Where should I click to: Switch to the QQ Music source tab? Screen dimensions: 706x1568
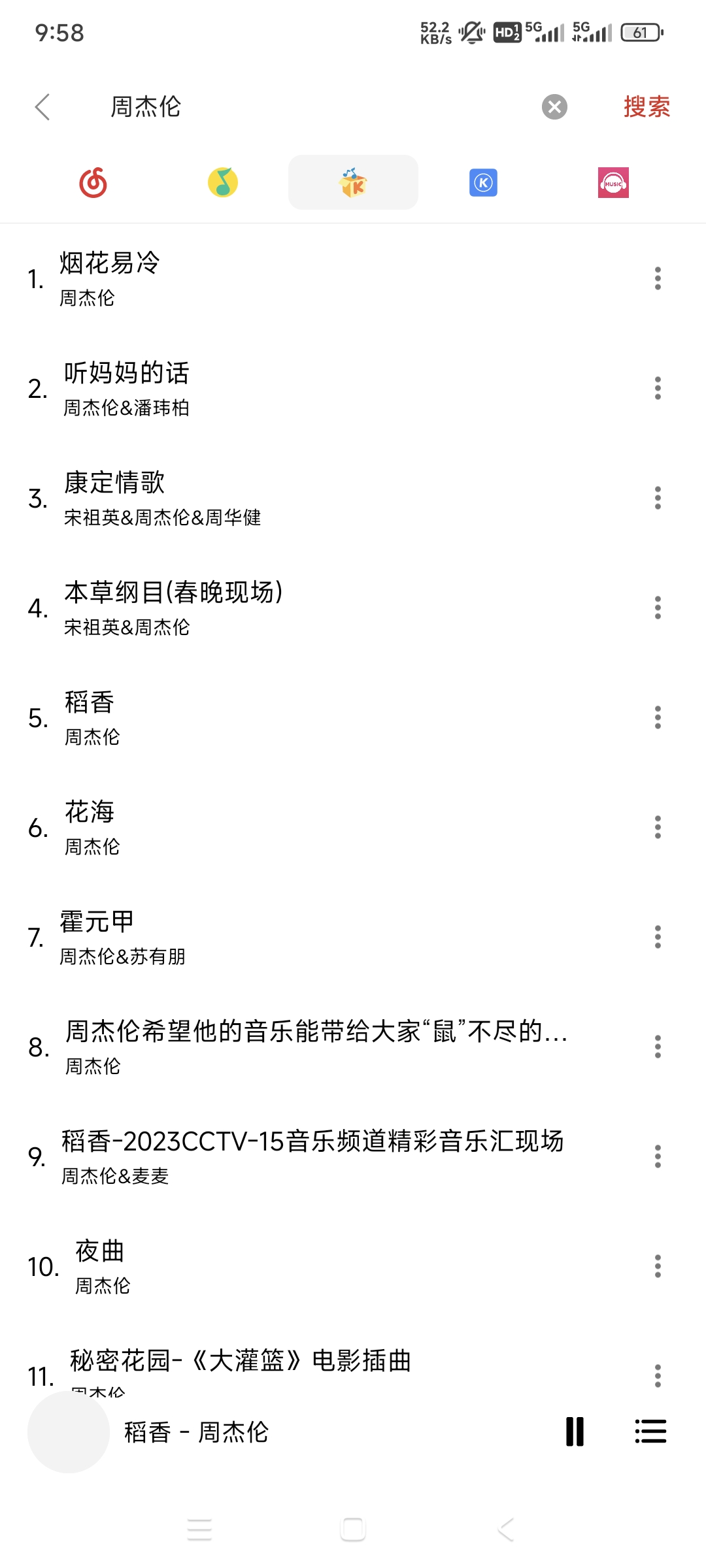click(223, 182)
